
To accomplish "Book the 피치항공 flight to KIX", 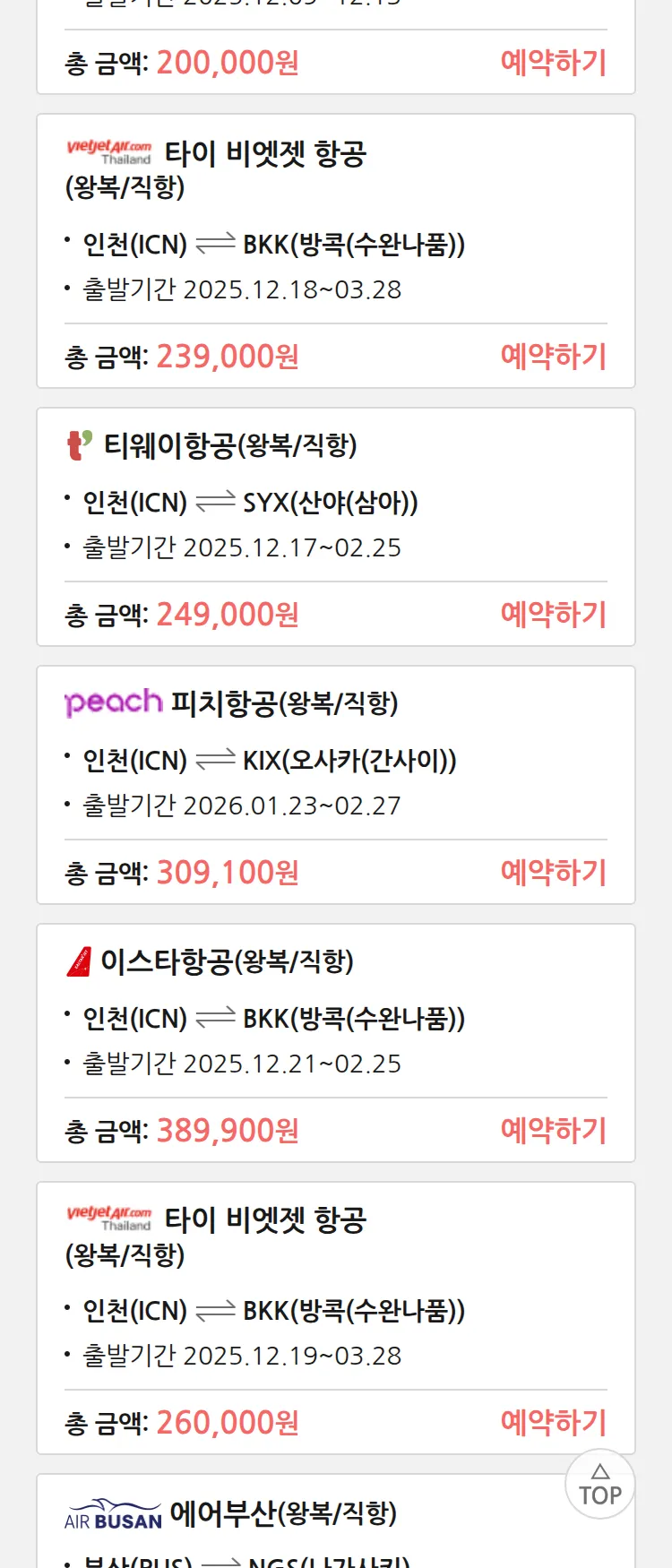I will [553, 873].
